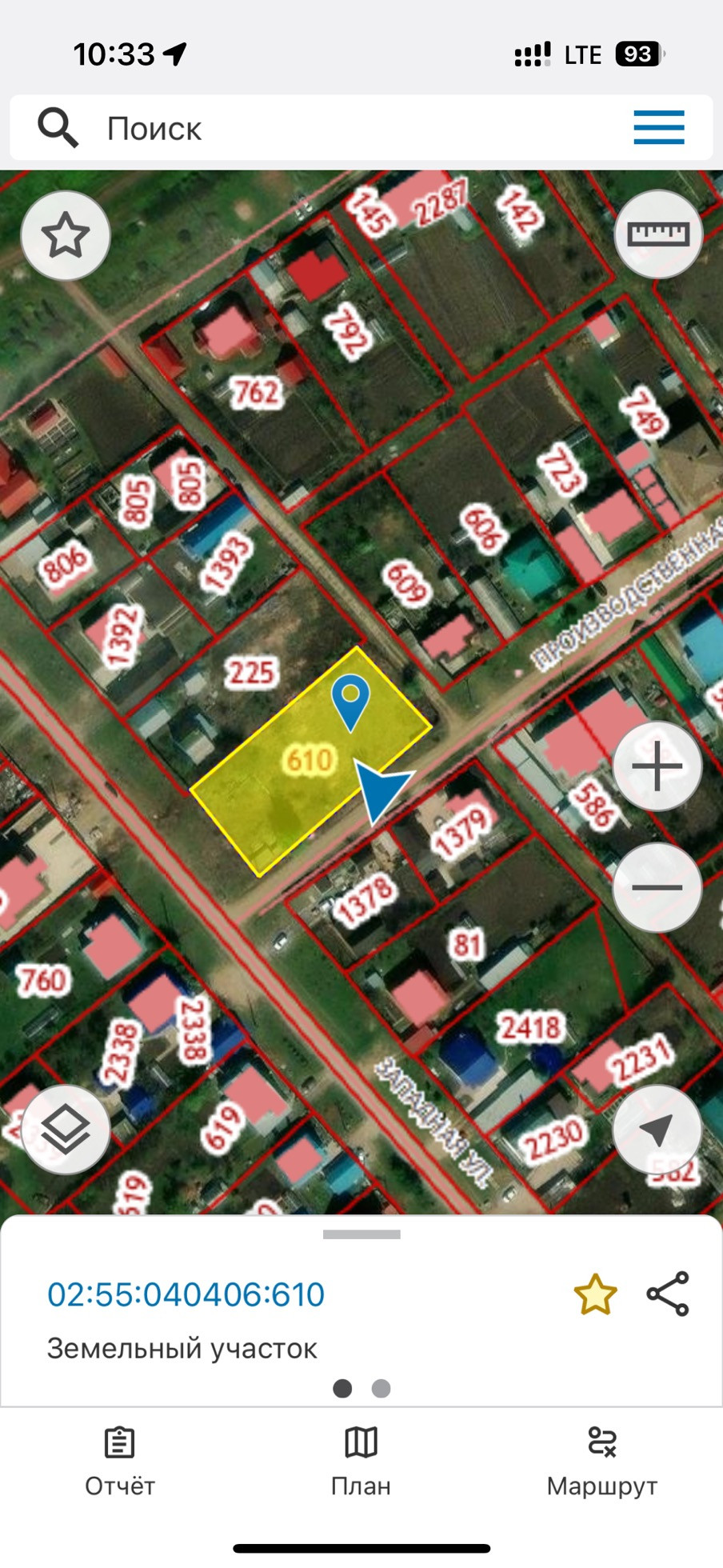Toggle favorite star for parcel 610
Viewport: 723px width, 1568px height.
pos(595,1294)
